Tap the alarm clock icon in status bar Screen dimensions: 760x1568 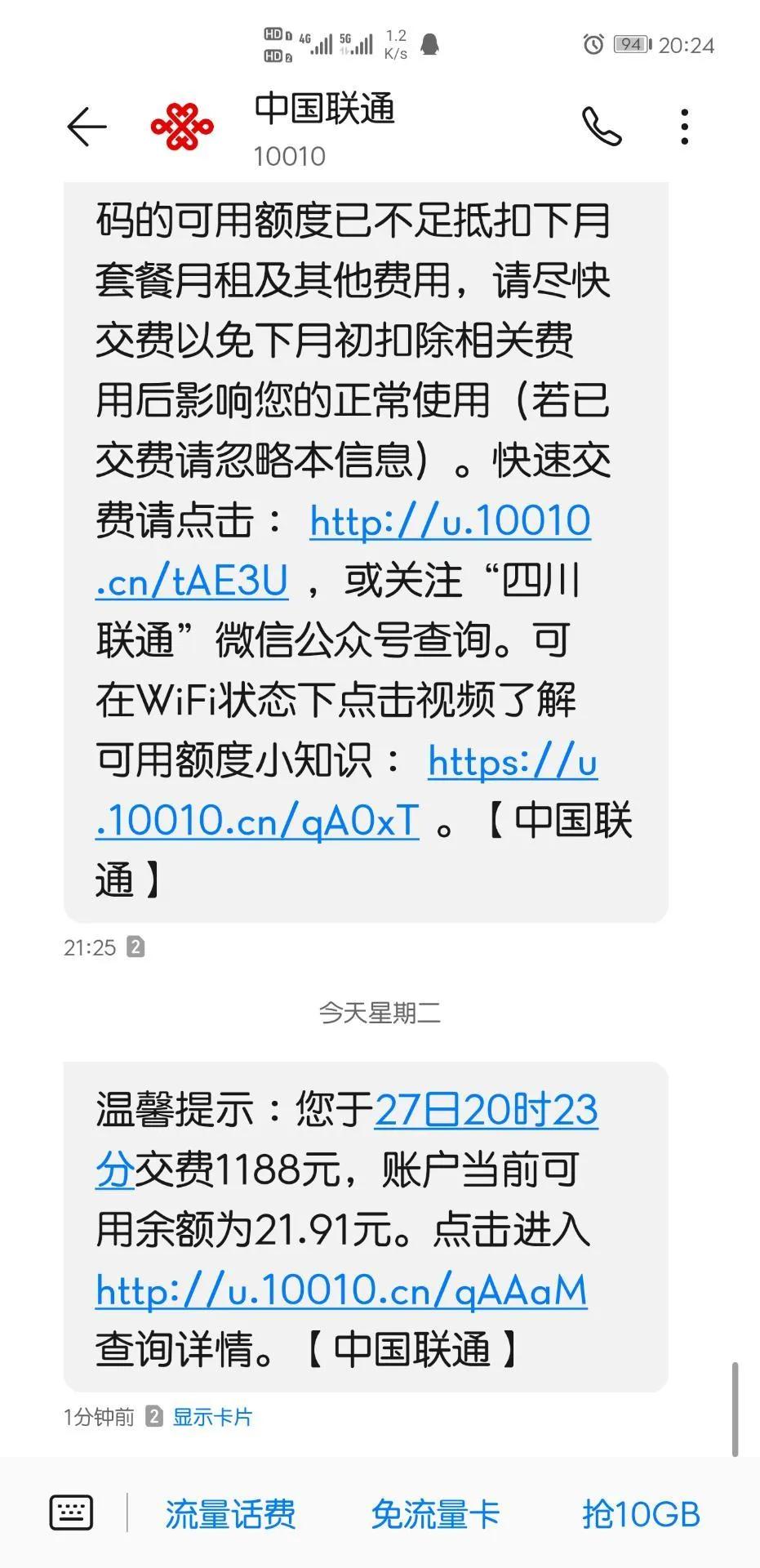(595, 45)
